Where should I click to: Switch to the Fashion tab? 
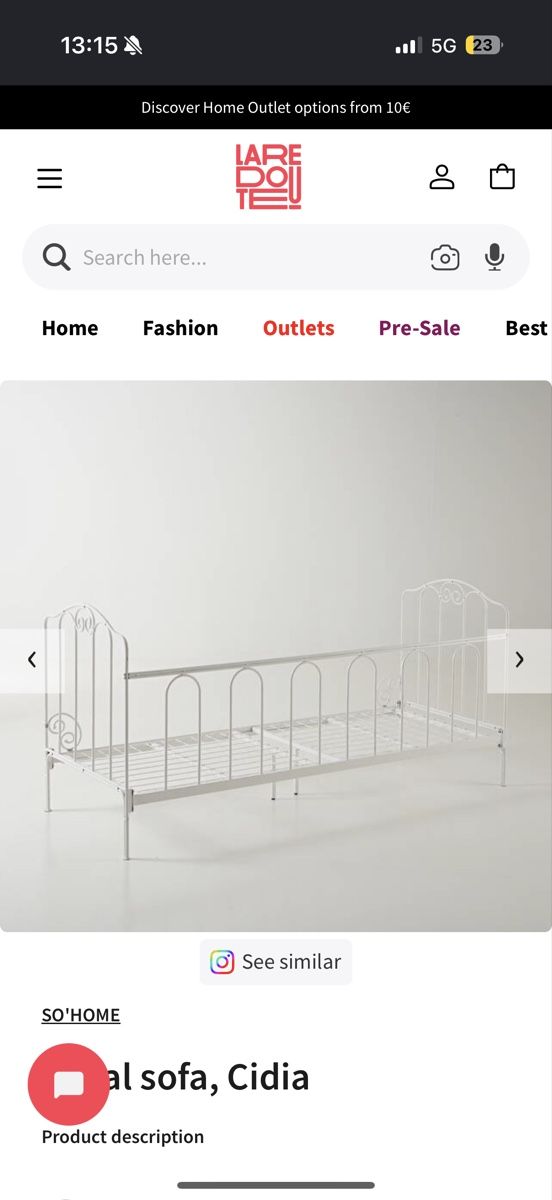click(x=180, y=328)
